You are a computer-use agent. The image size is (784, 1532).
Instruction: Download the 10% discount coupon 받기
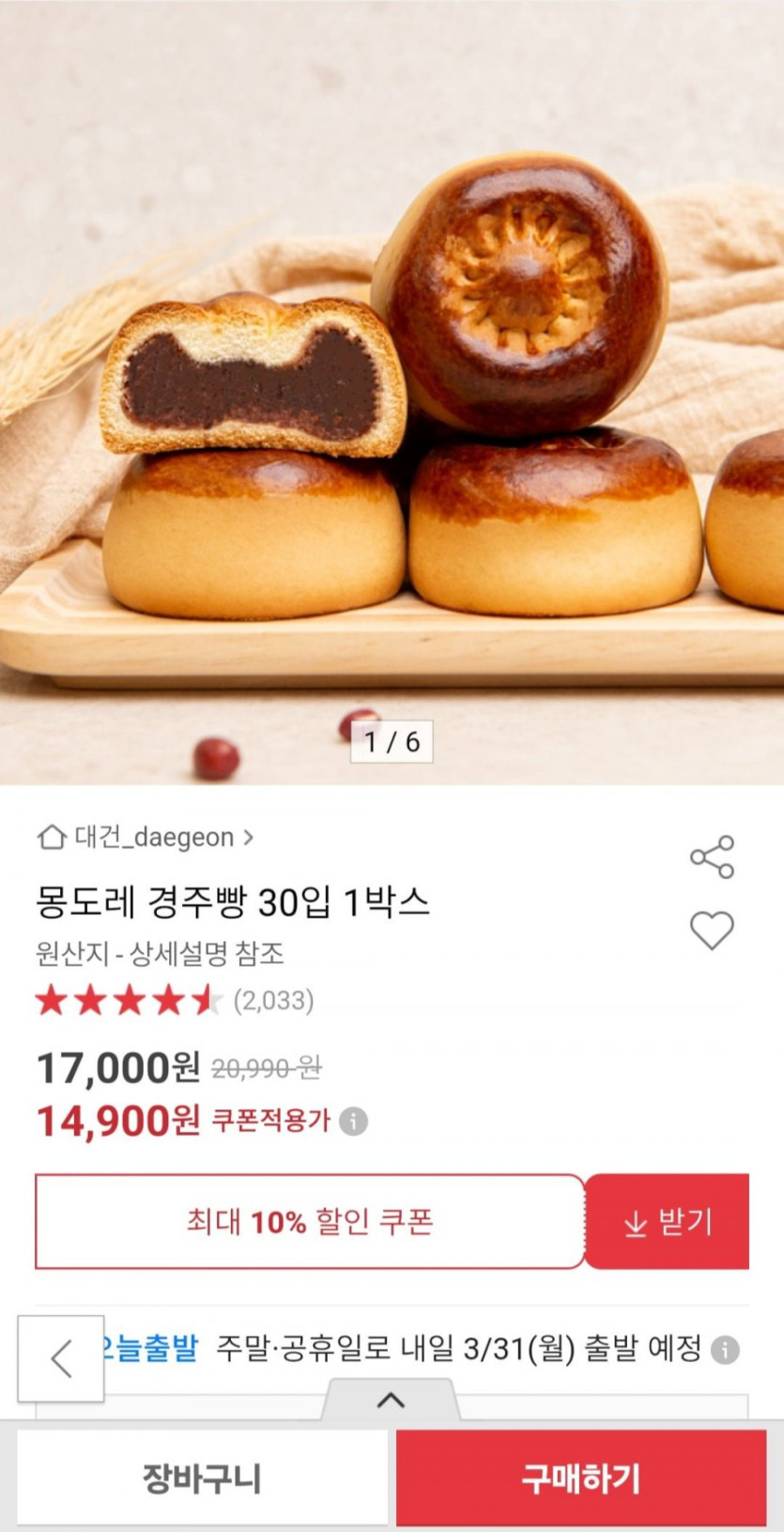point(668,1222)
